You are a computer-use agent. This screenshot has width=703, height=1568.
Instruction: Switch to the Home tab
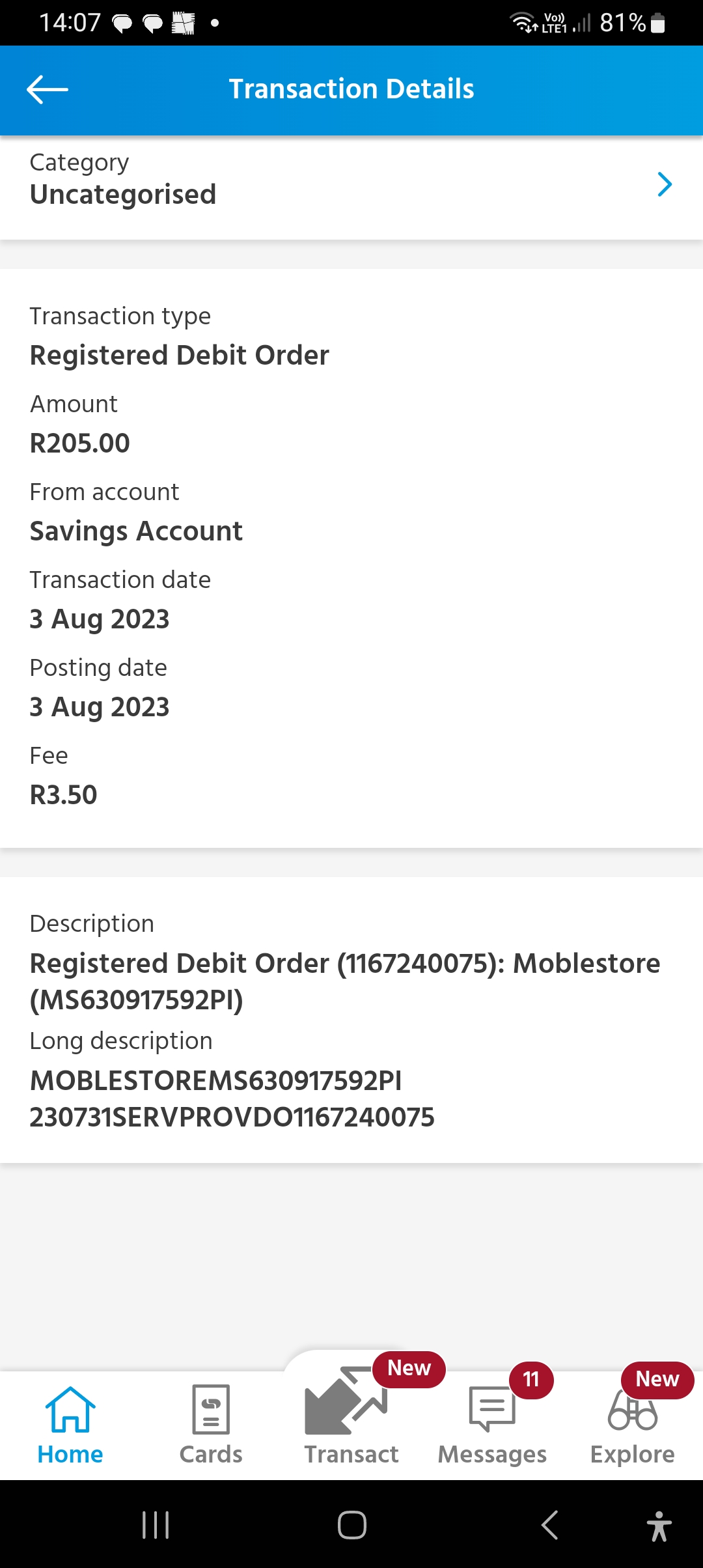coord(70,1425)
